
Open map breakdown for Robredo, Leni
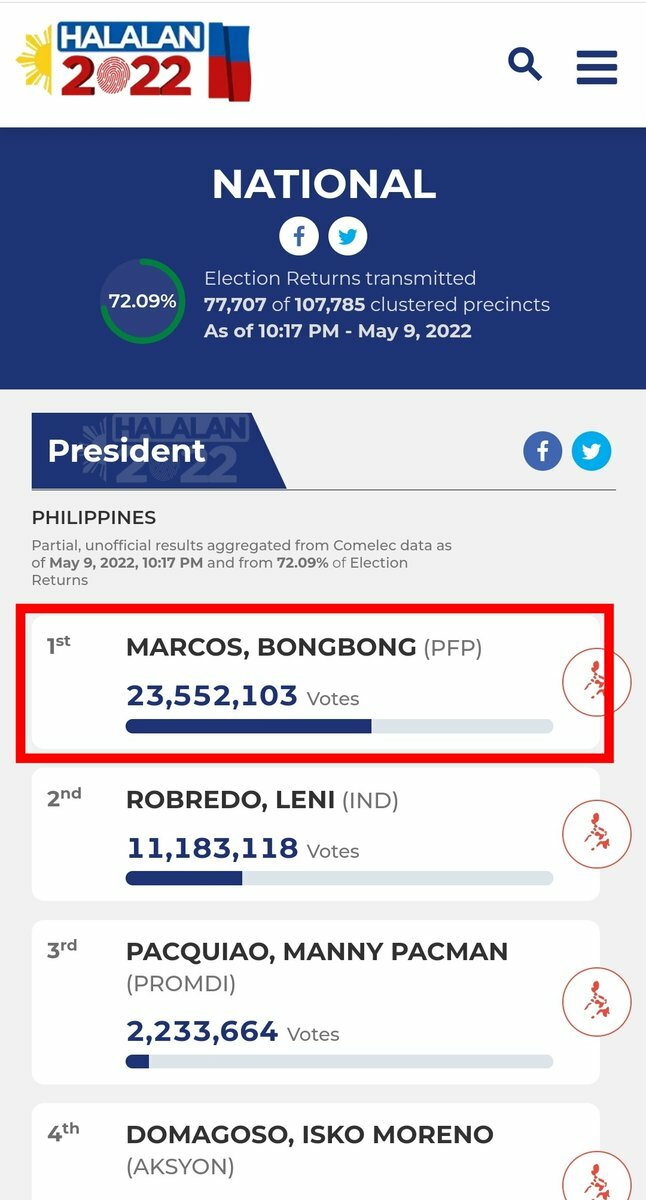597,834
